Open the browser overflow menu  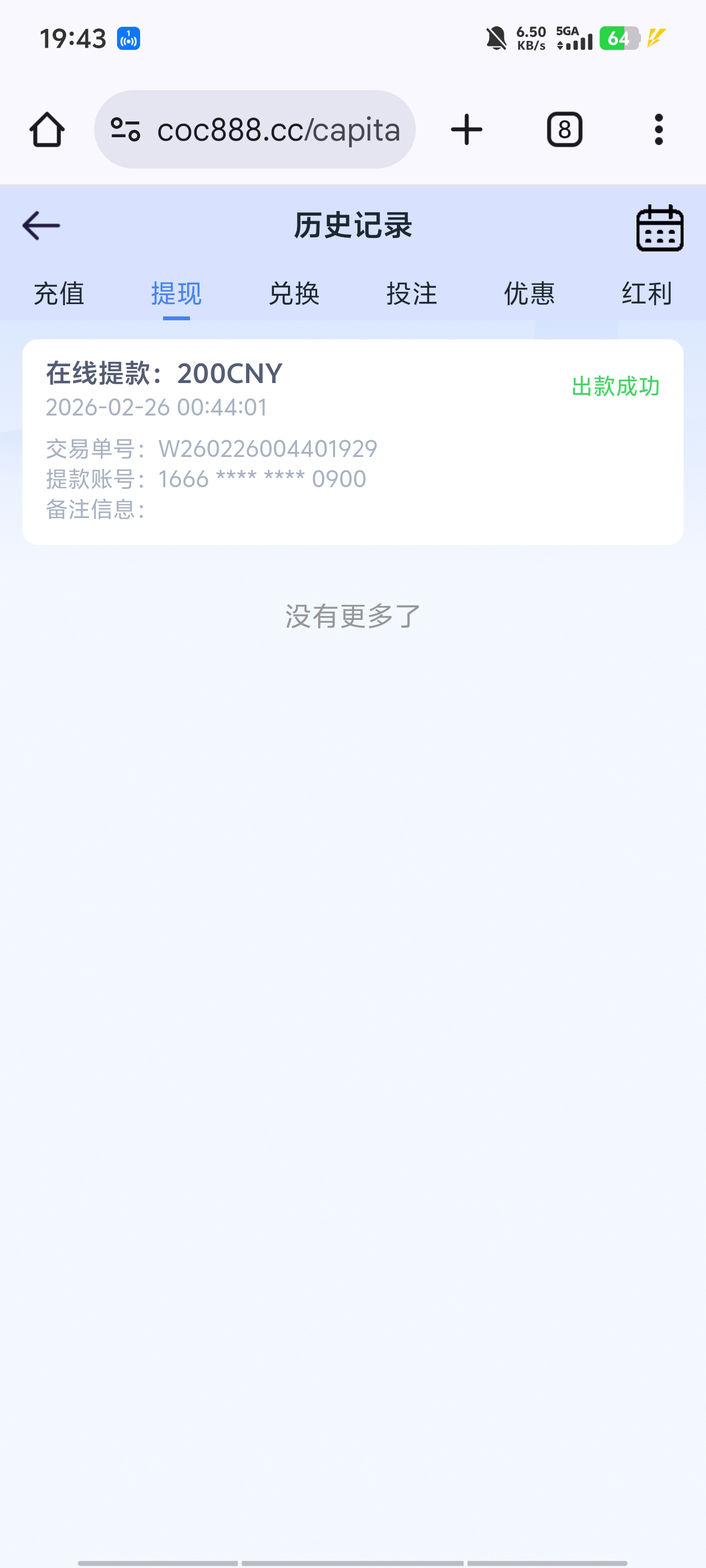[658, 129]
